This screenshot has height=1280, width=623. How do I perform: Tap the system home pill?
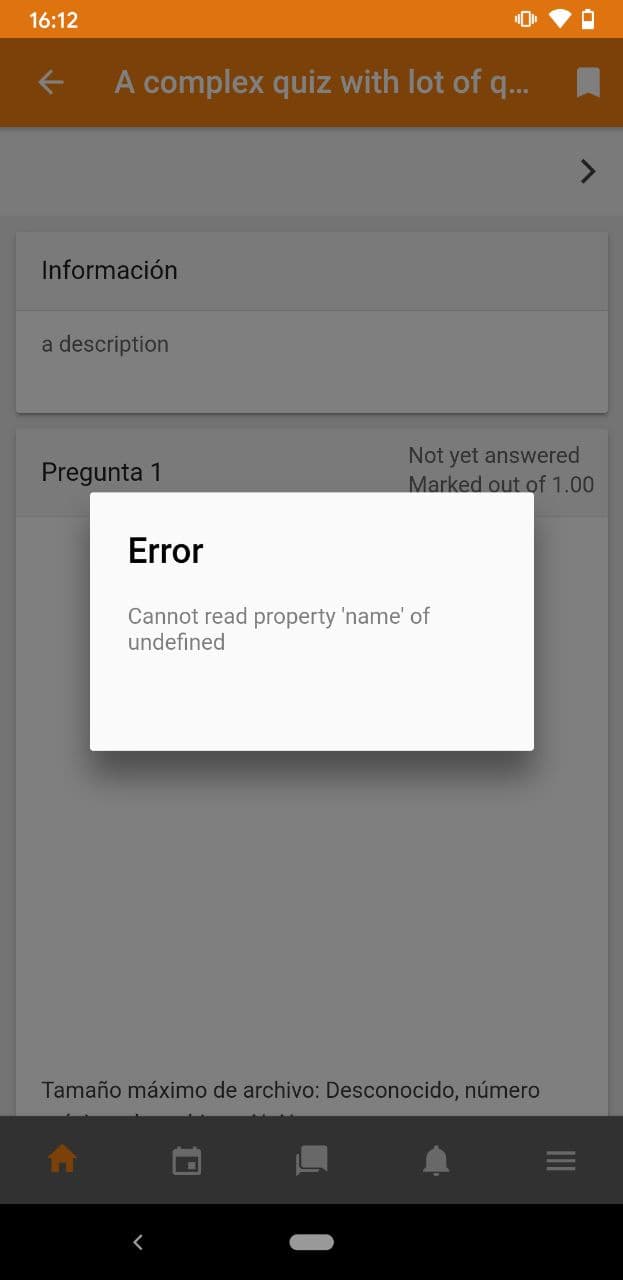coord(312,1242)
